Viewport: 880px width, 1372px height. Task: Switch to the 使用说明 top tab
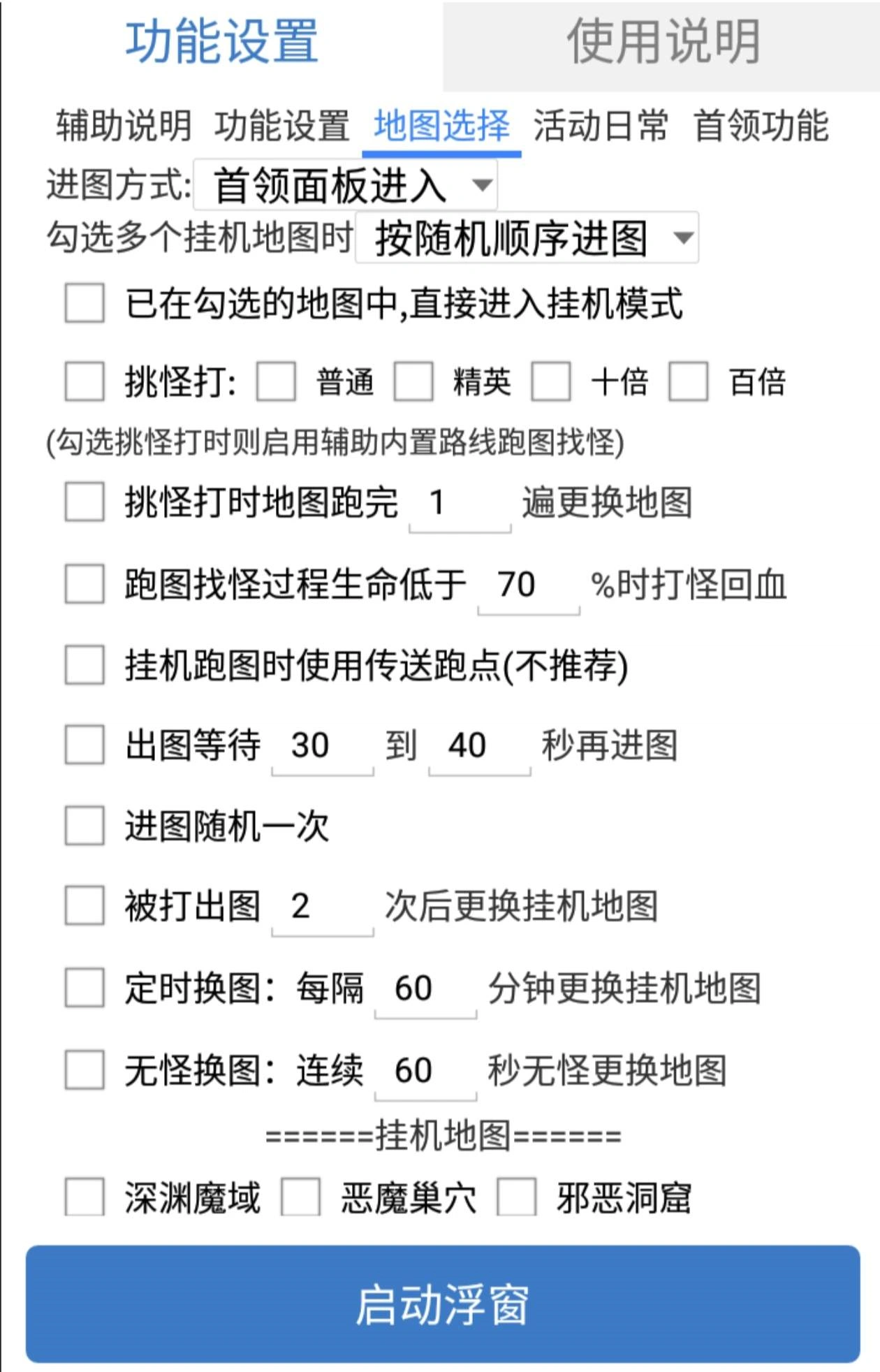[662, 43]
